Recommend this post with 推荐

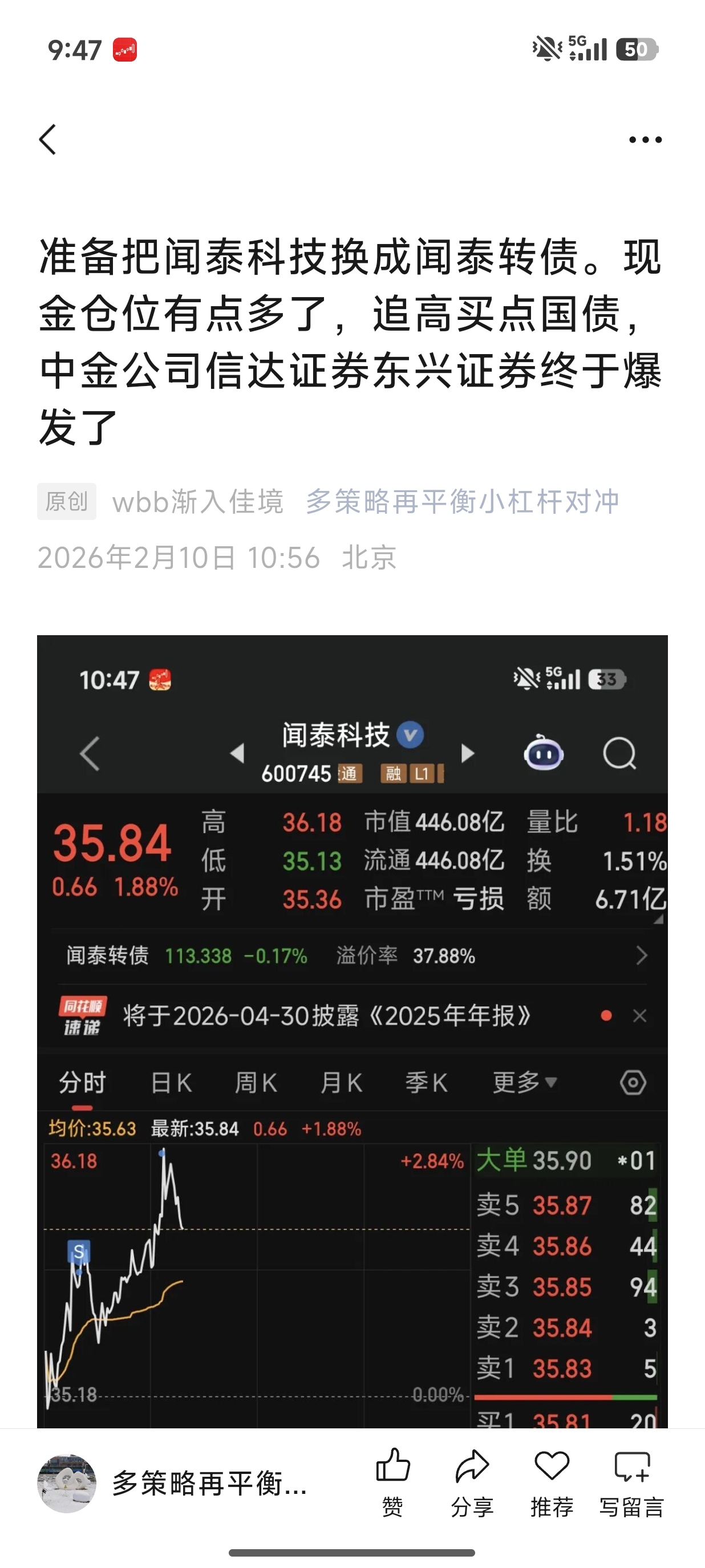click(x=552, y=1481)
